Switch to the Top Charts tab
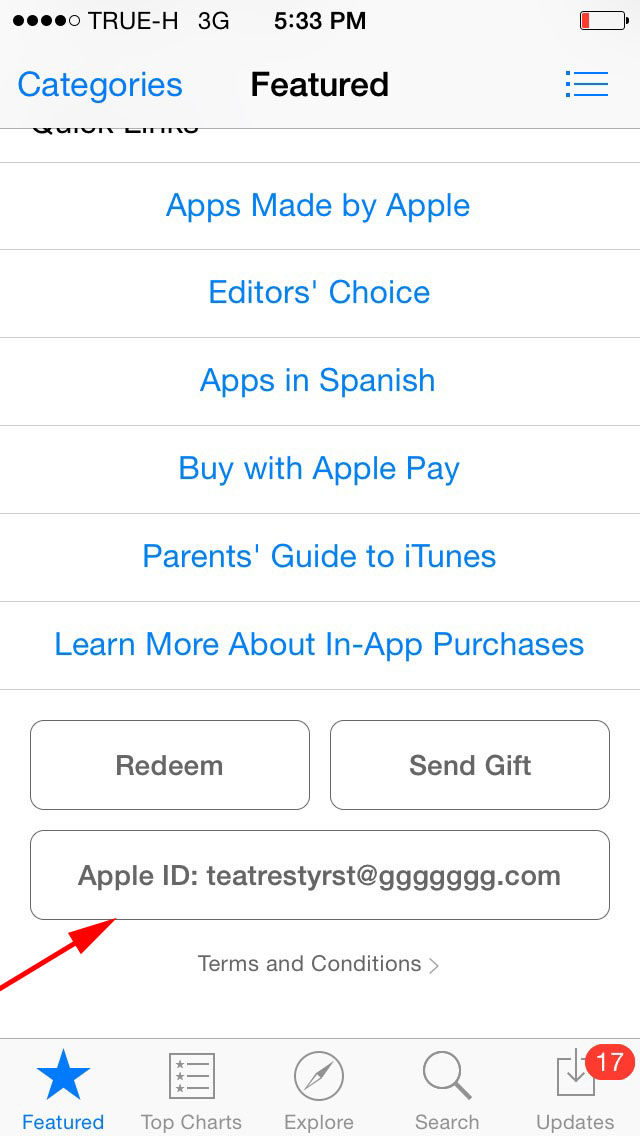 click(x=191, y=1089)
